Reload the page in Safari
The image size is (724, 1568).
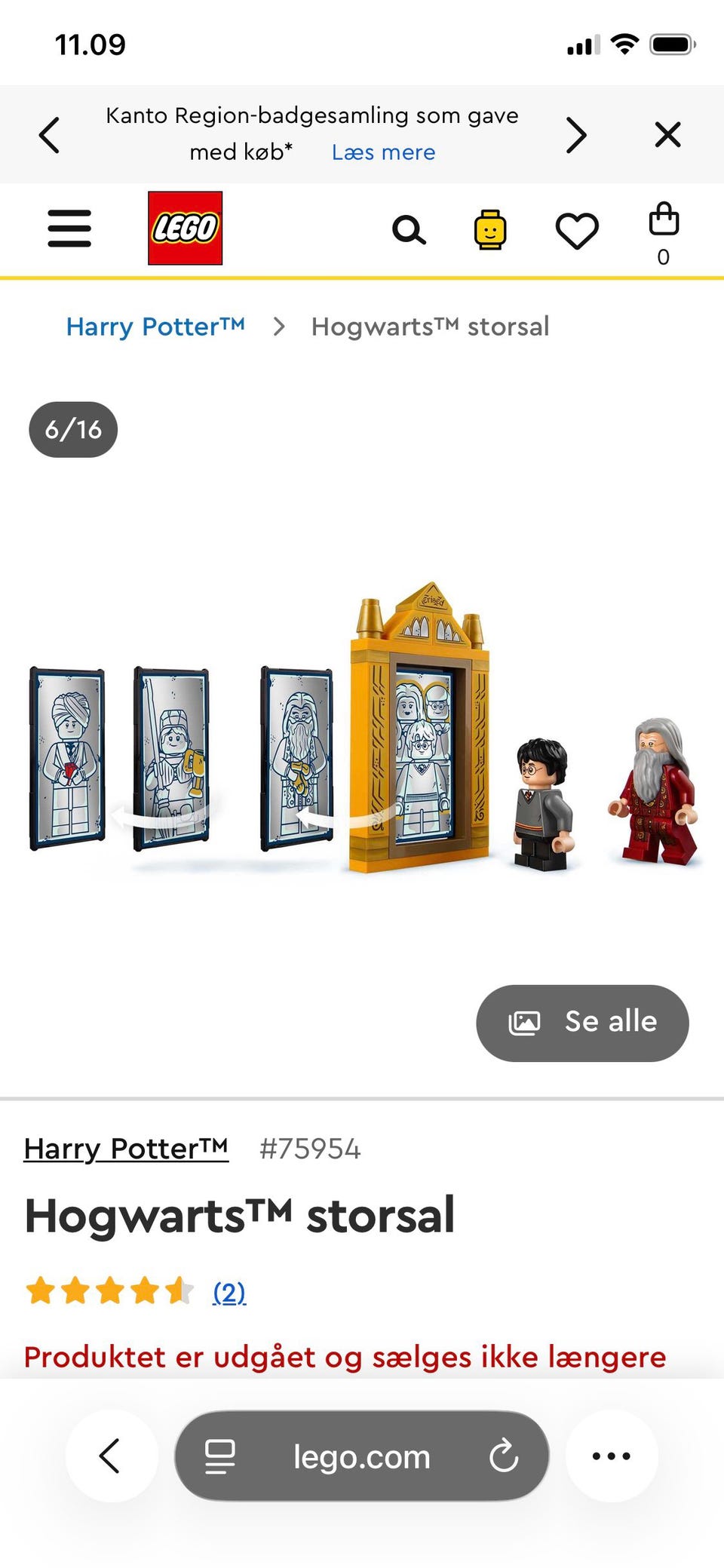(504, 1456)
